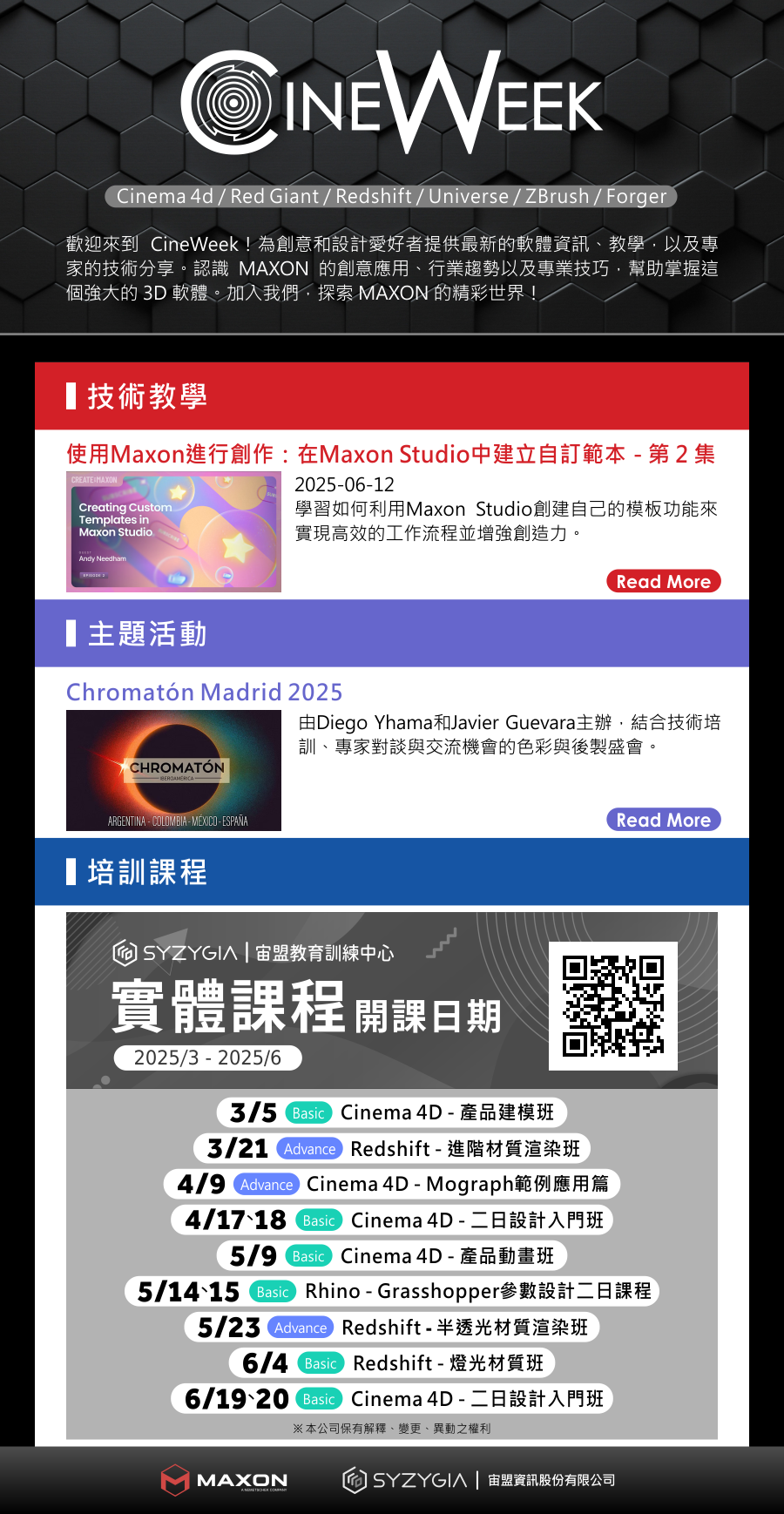Open the Creating Custom Templates thumbnail
784x1514 pixels.
(x=173, y=531)
